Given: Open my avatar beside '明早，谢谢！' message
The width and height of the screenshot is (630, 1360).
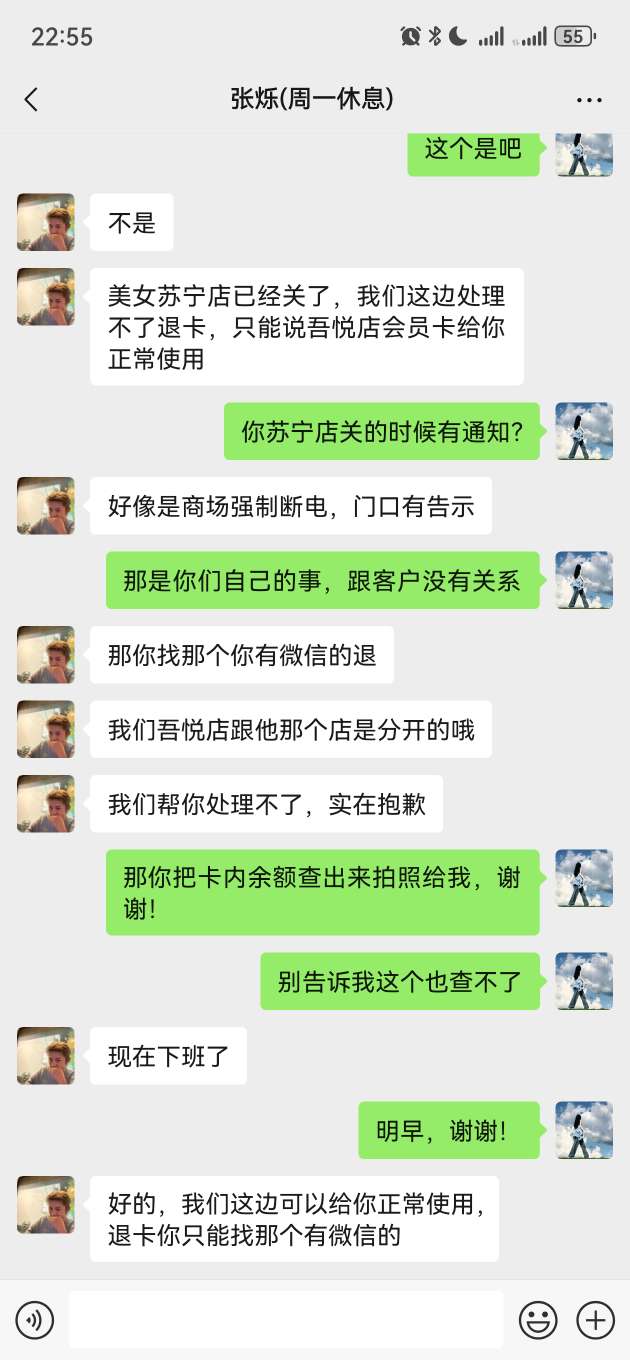Looking at the screenshot, I should (584, 1130).
